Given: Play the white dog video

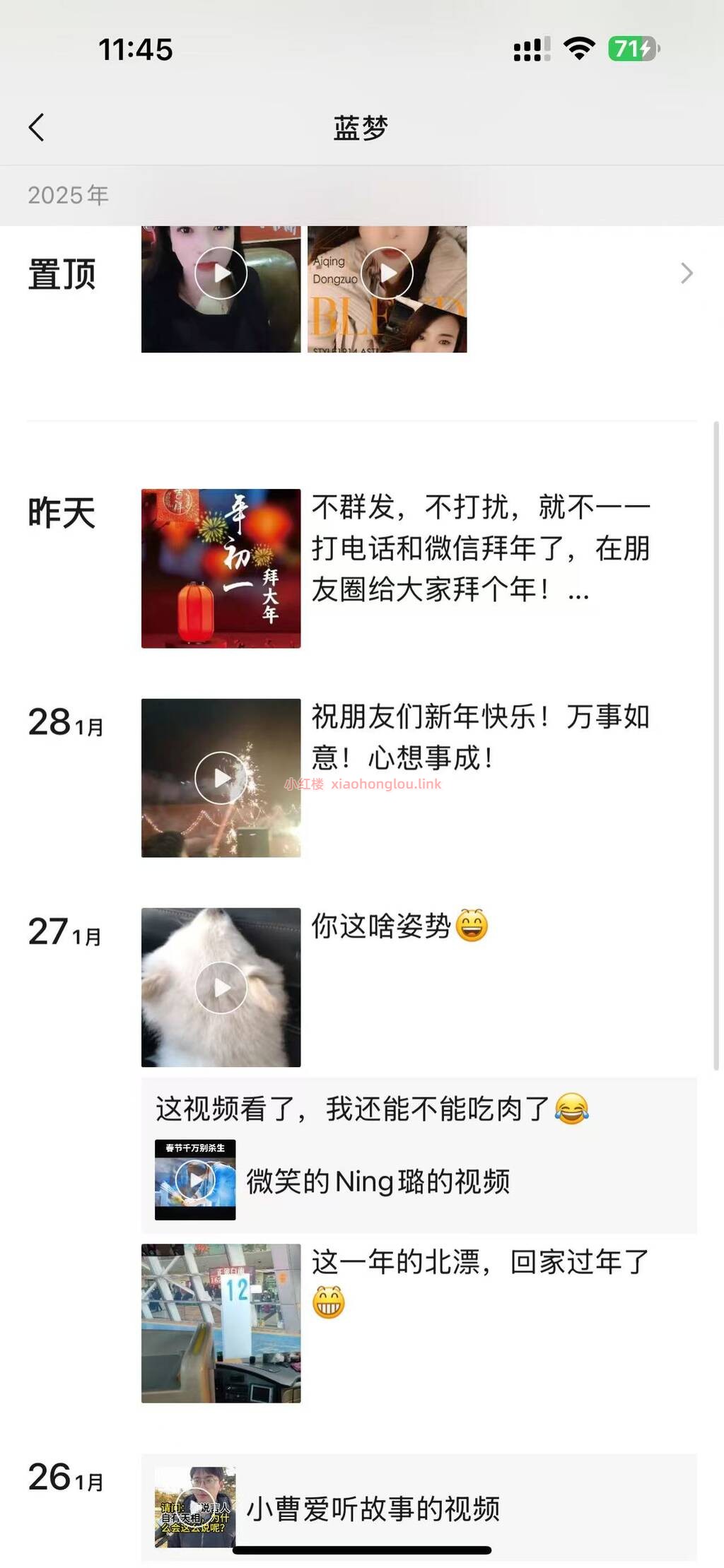Looking at the screenshot, I should click(221, 987).
